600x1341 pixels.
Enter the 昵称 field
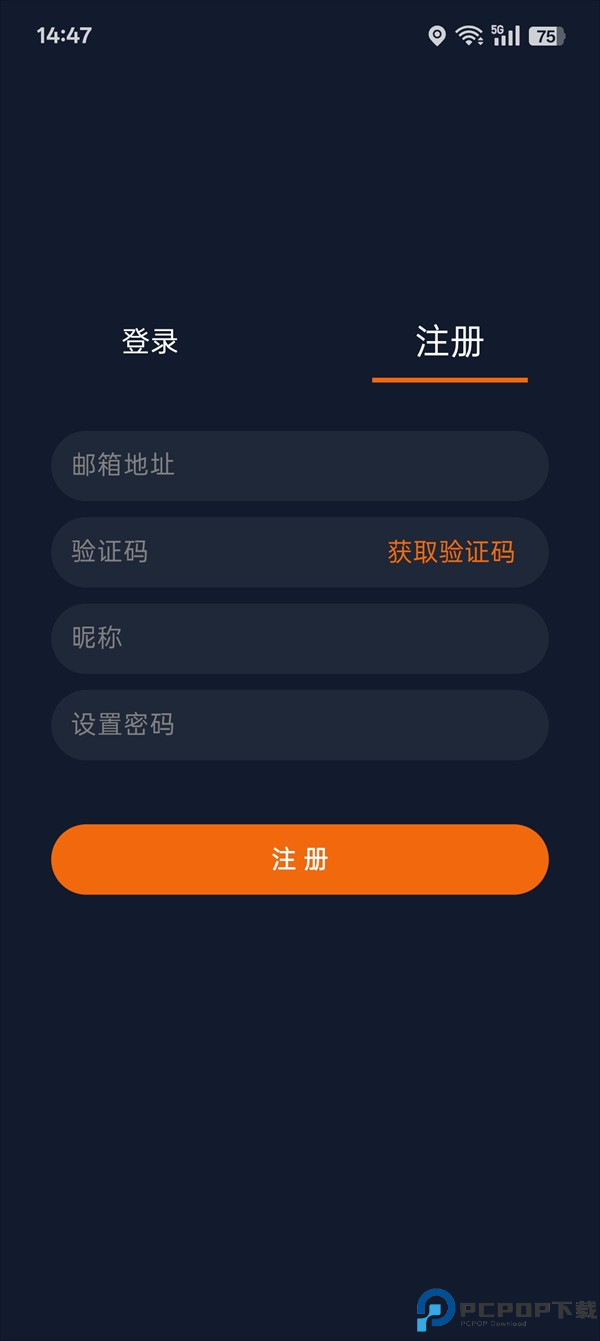(300, 638)
